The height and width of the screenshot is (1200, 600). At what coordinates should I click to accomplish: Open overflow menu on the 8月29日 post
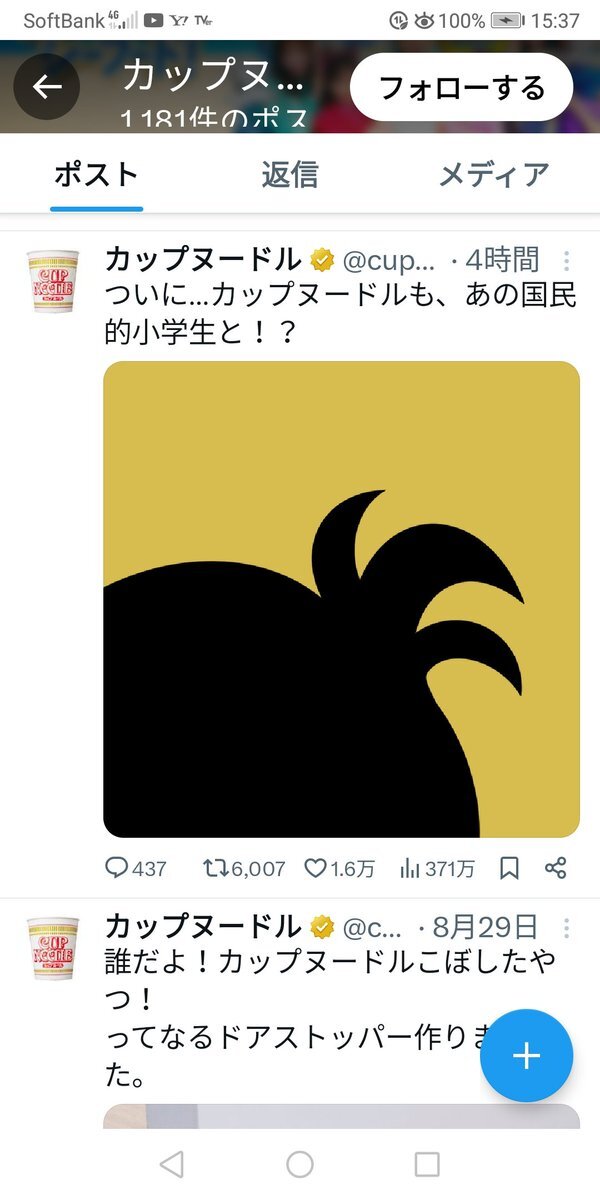click(566, 927)
